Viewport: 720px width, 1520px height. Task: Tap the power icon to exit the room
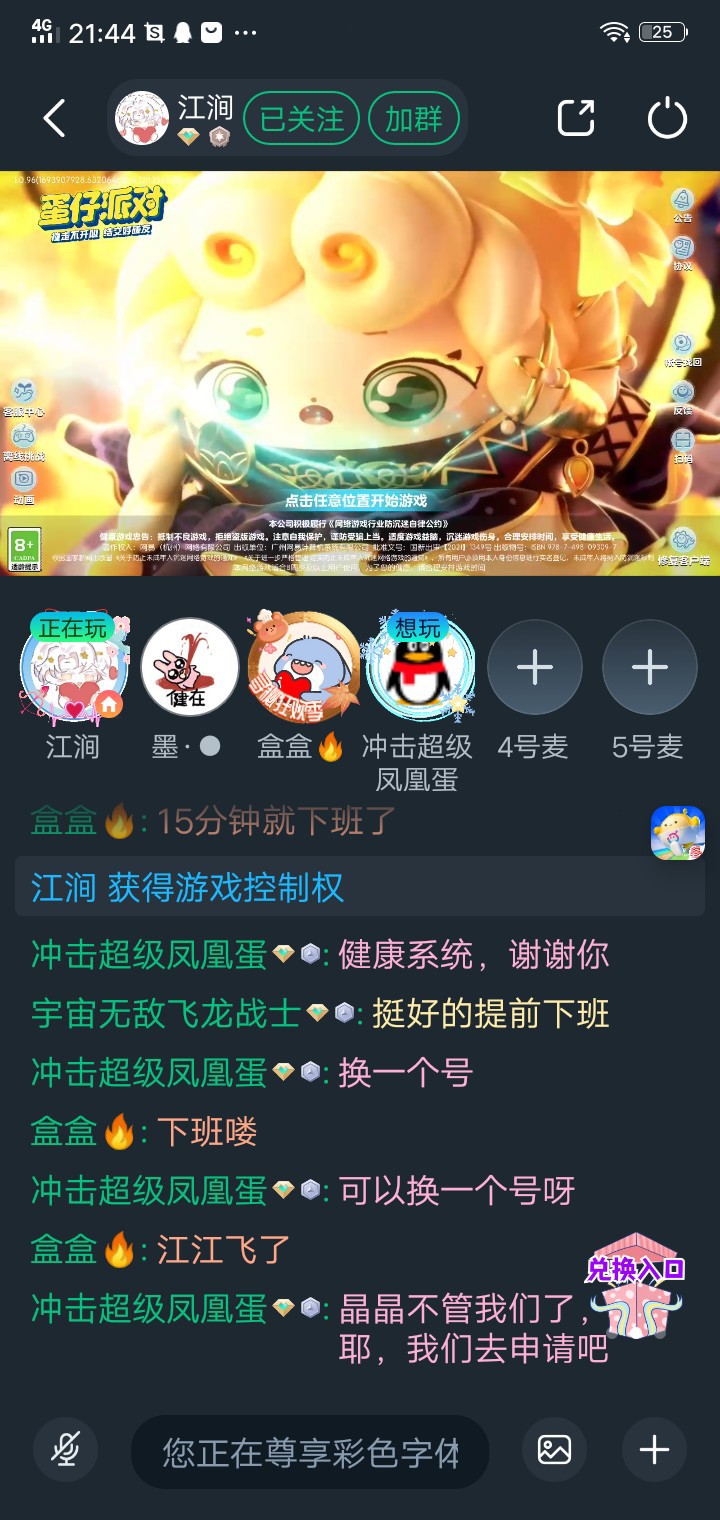tap(667, 118)
